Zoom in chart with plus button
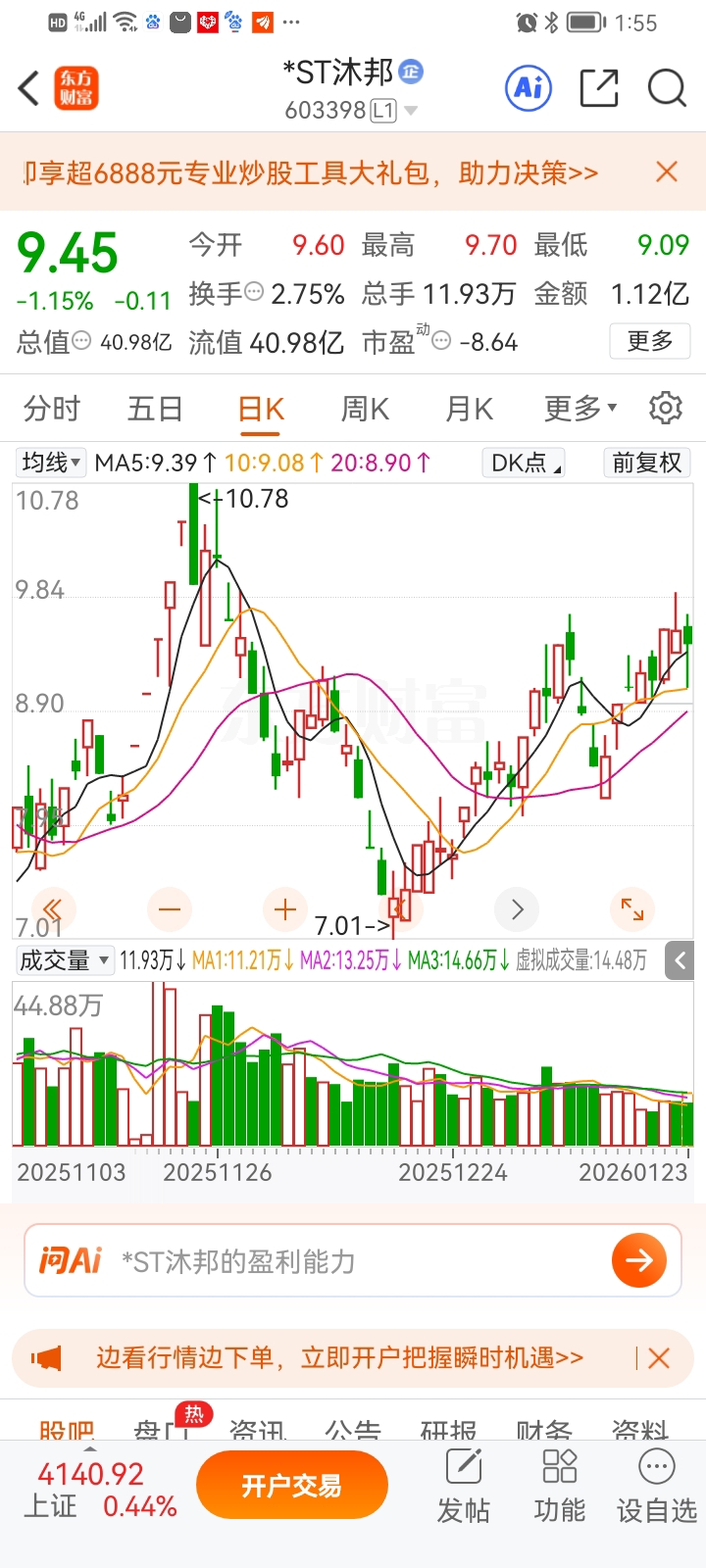Viewport: 706px width, 1568px height. [285, 909]
